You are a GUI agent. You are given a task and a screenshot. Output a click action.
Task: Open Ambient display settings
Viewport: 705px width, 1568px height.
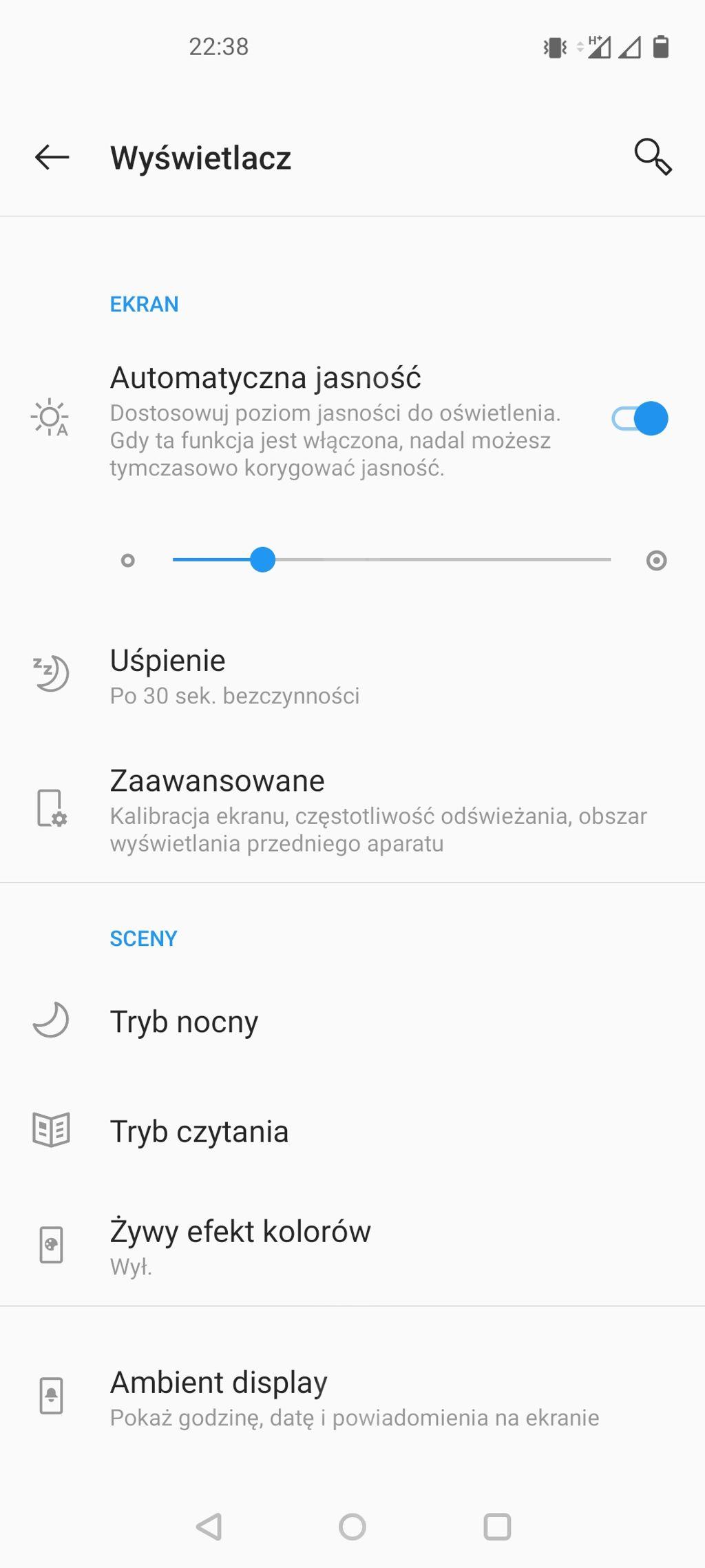tap(352, 1397)
